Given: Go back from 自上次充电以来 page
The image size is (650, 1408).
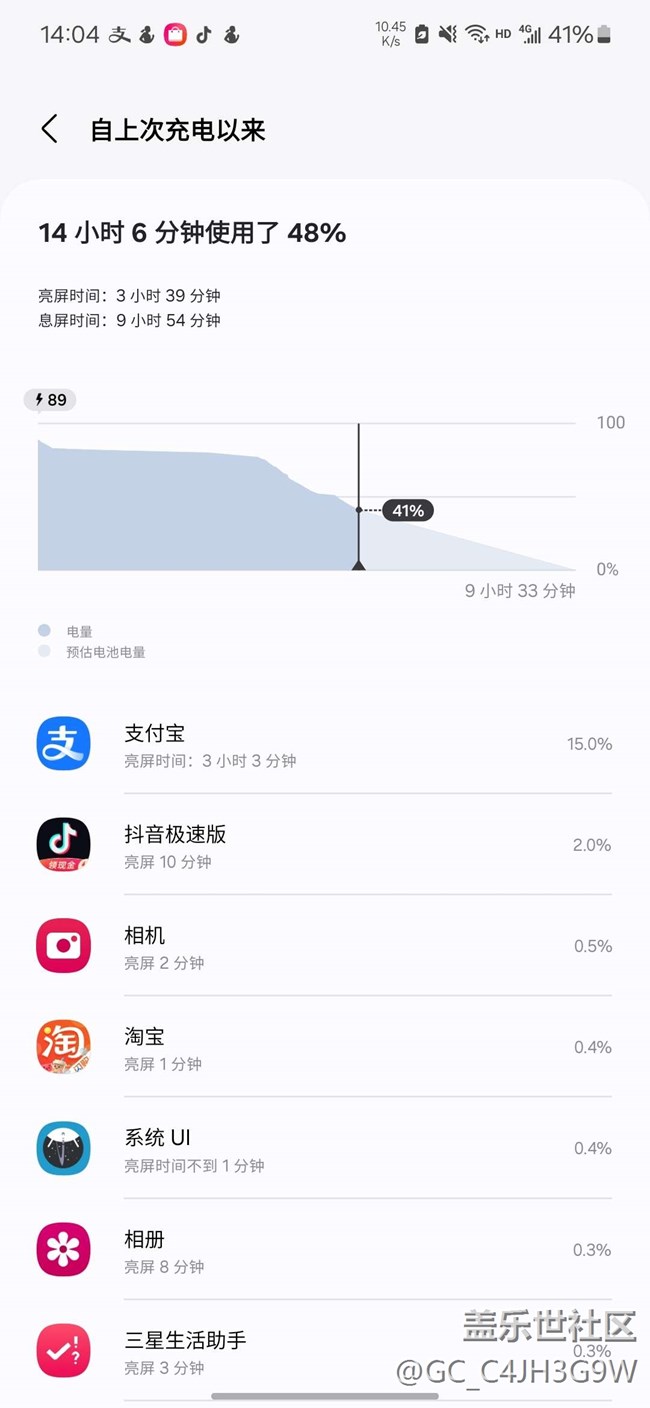Looking at the screenshot, I should click(49, 129).
